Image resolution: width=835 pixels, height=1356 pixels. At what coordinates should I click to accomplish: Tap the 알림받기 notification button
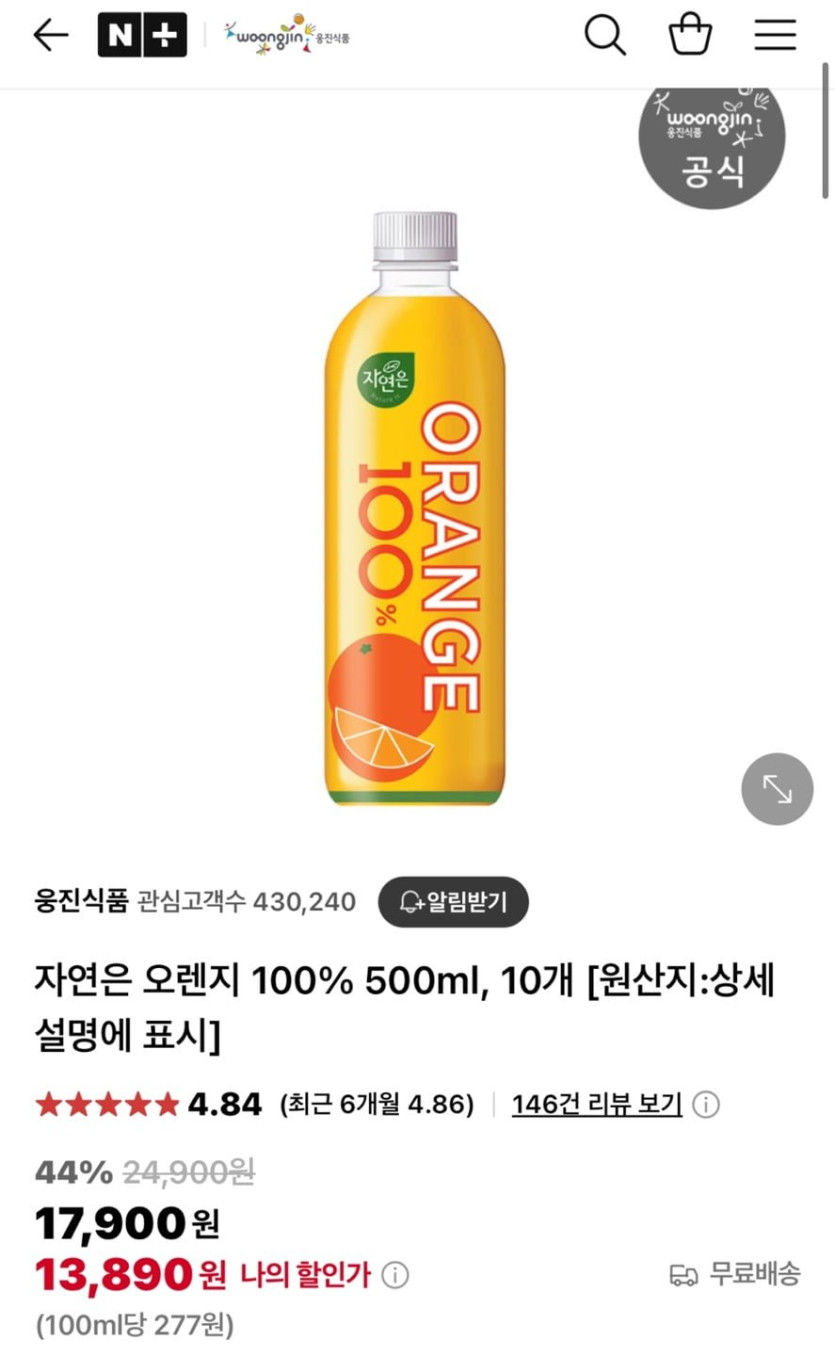point(453,902)
